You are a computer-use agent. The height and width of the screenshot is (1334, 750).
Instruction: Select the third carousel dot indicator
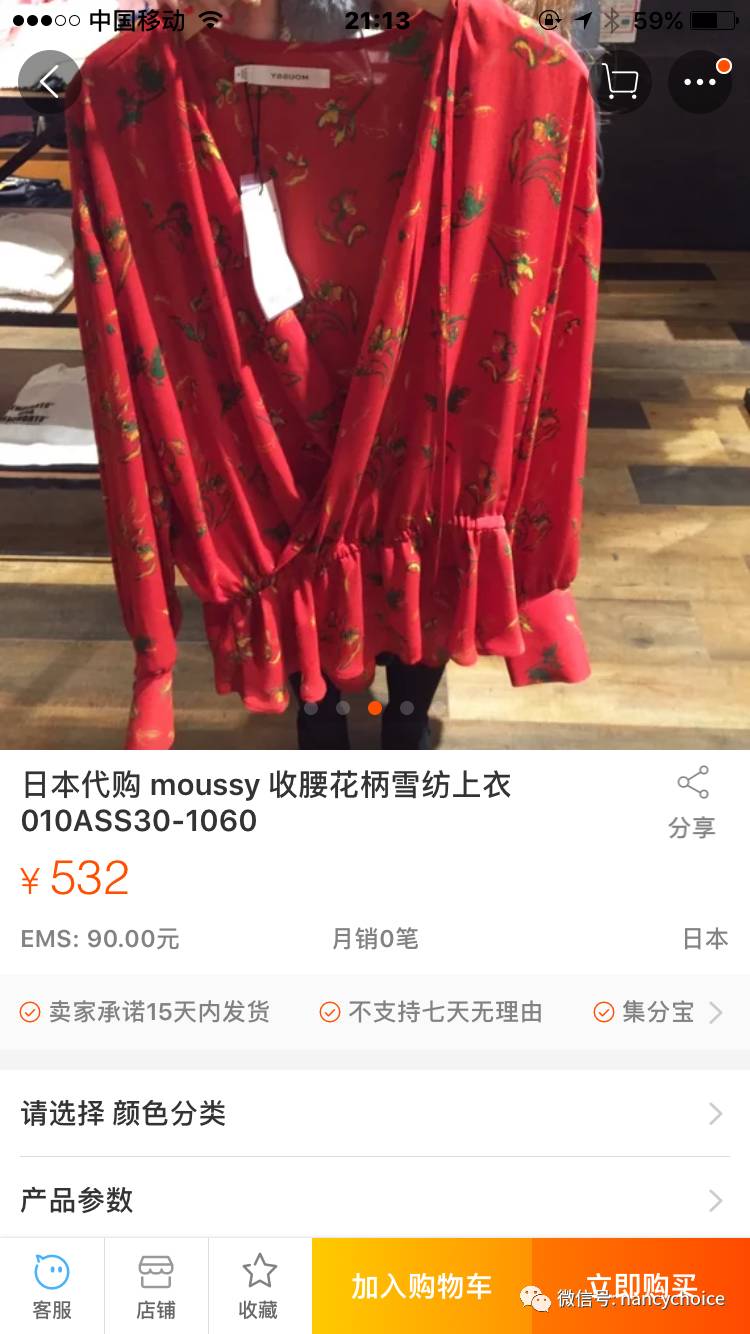coord(375,708)
